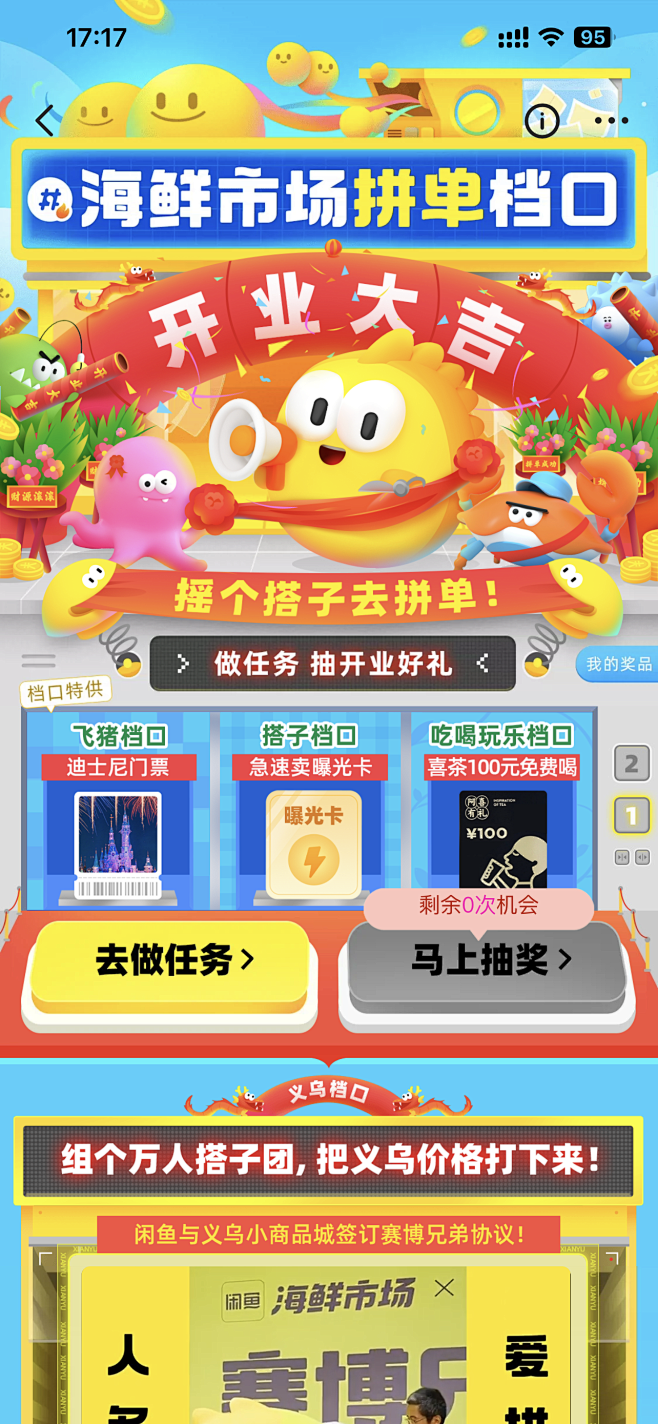Open the 飞猪档口 Disney ticket card
Image resolution: width=658 pixels, height=1424 pixels.
pos(119,812)
